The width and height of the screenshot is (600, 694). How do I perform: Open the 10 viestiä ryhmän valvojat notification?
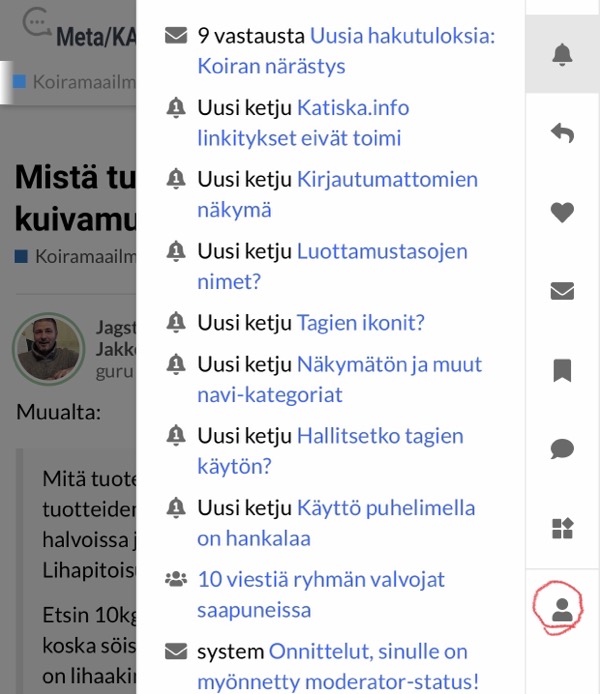click(x=320, y=594)
